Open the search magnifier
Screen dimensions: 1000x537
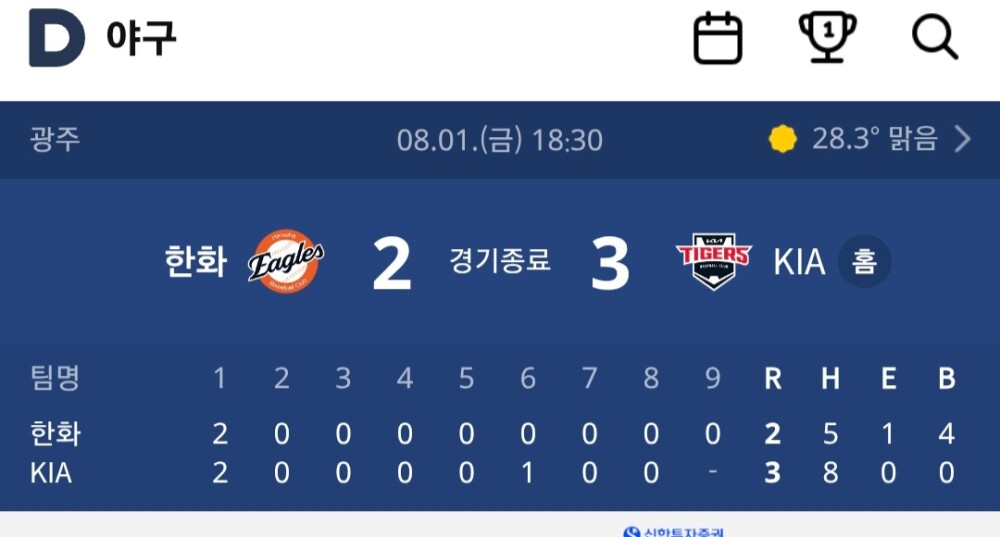point(935,39)
